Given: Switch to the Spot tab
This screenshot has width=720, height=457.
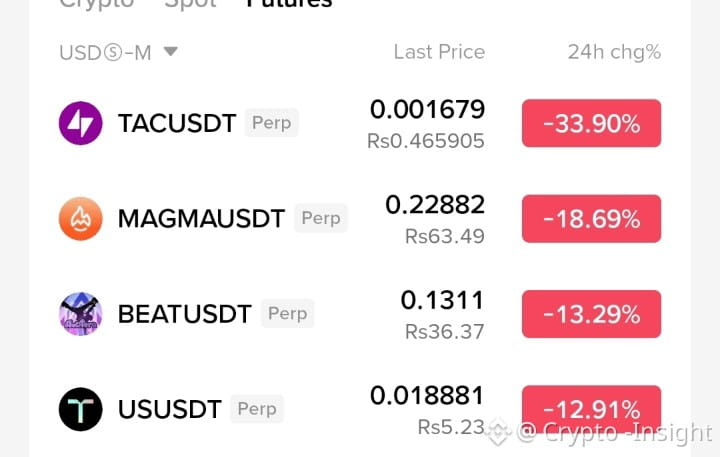Looking at the screenshot, I should pos(190,4).
